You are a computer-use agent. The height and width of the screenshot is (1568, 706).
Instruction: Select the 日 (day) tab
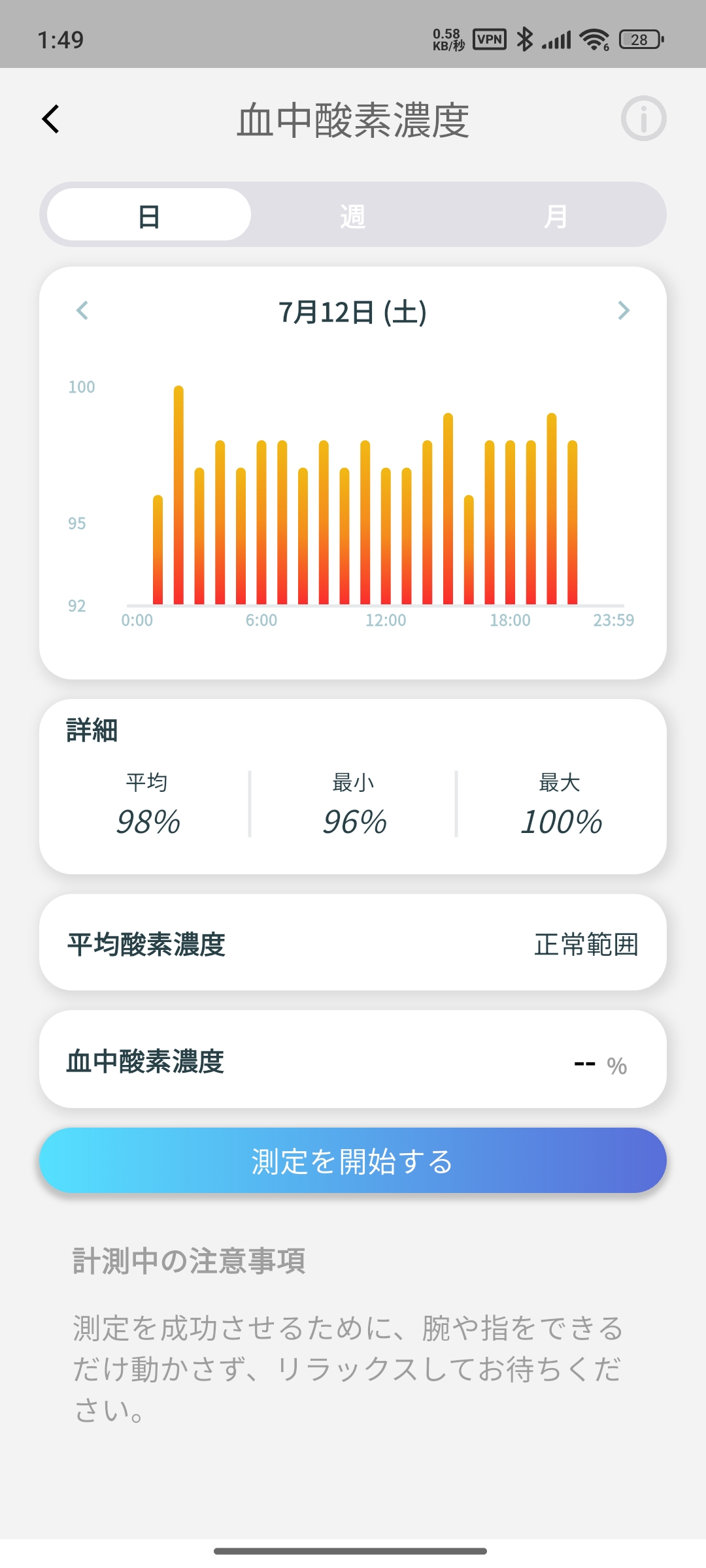coord(149,215)
